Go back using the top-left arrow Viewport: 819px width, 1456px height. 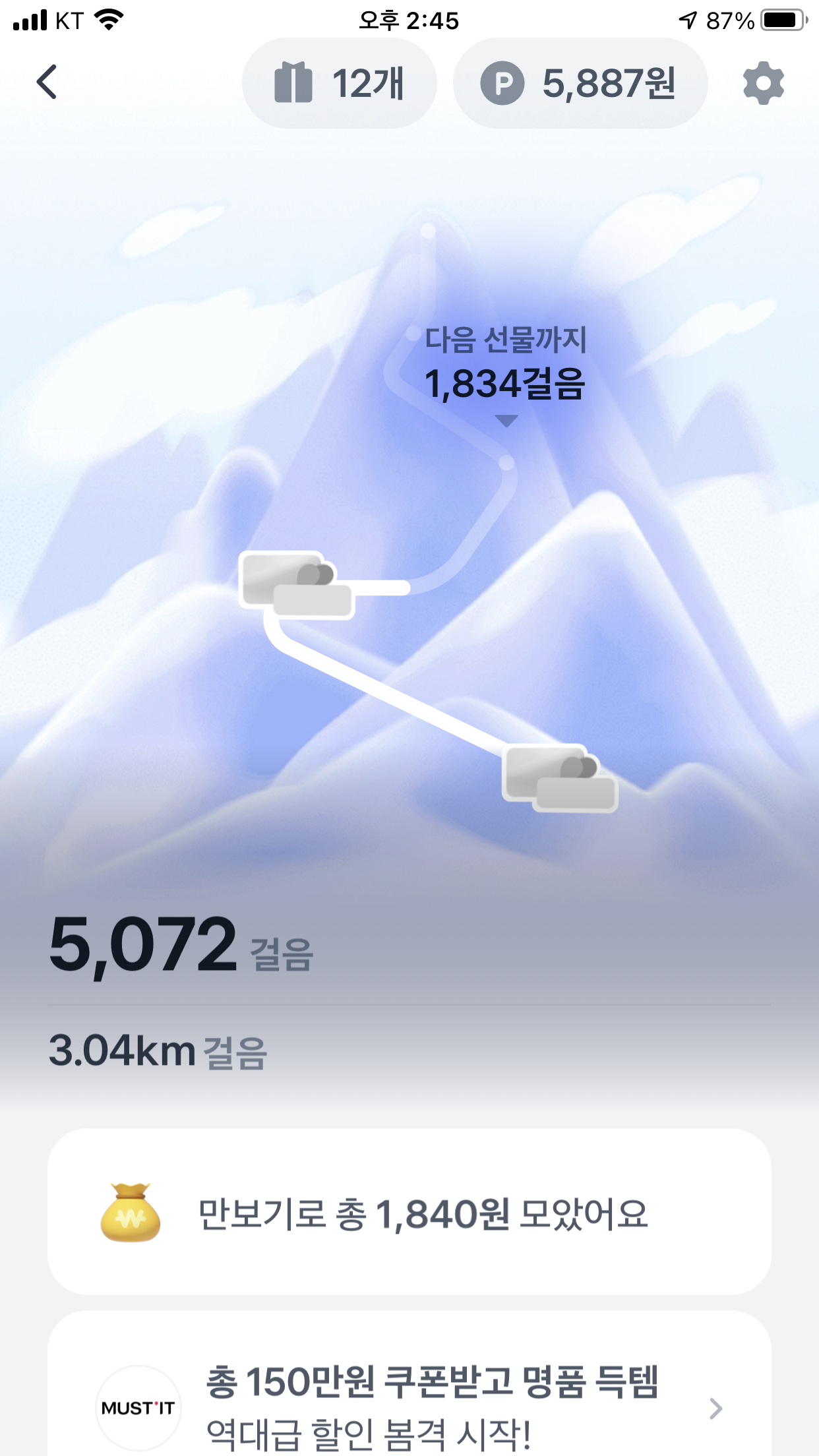pyautogui.click(x=47, y=82)
